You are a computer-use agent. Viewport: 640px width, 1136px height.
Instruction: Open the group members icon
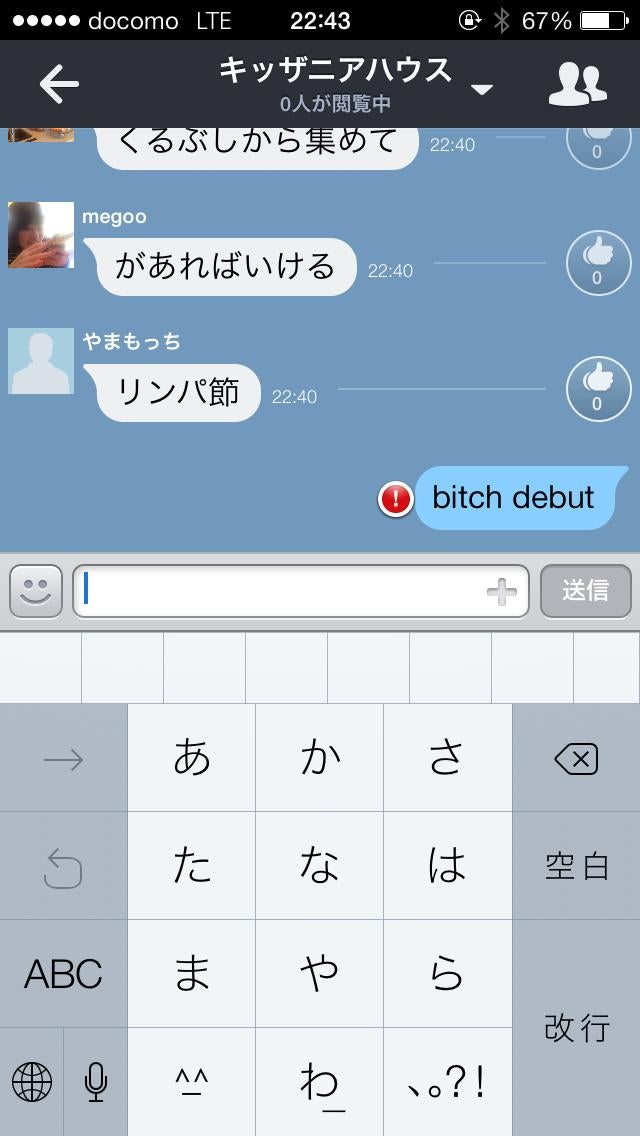[x=577, y=85]
